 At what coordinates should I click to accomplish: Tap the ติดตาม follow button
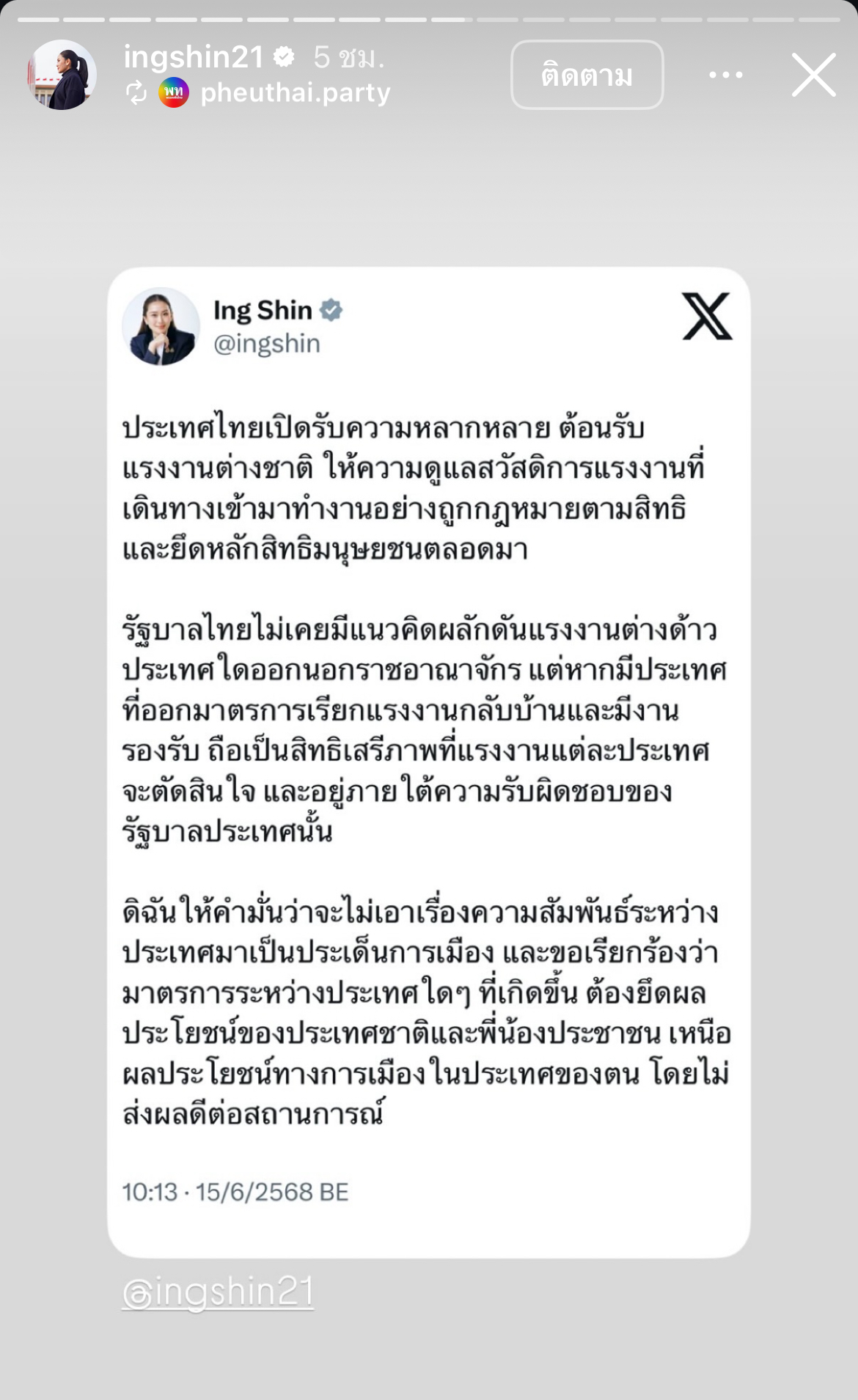point(587,75)
